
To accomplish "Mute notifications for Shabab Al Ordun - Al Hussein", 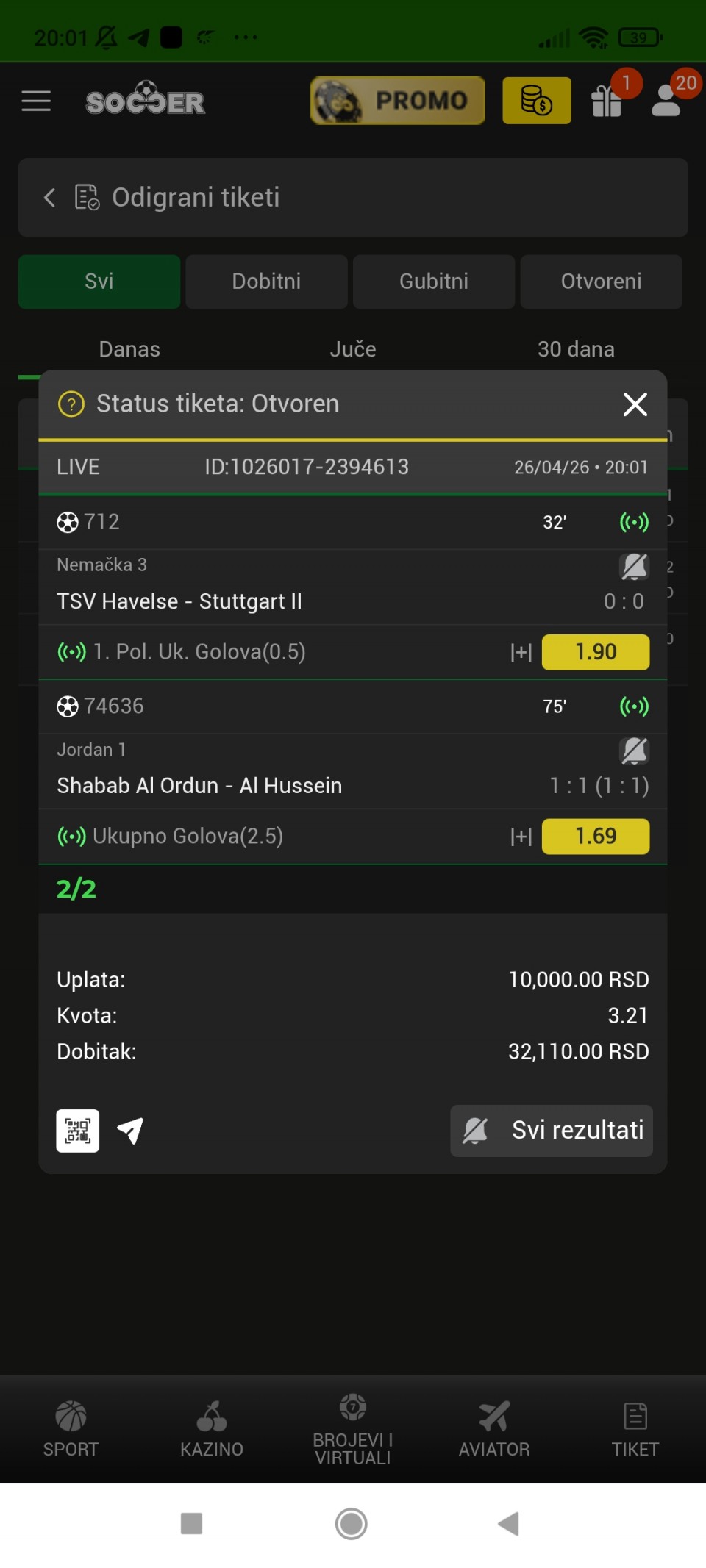I will point(634,751).
